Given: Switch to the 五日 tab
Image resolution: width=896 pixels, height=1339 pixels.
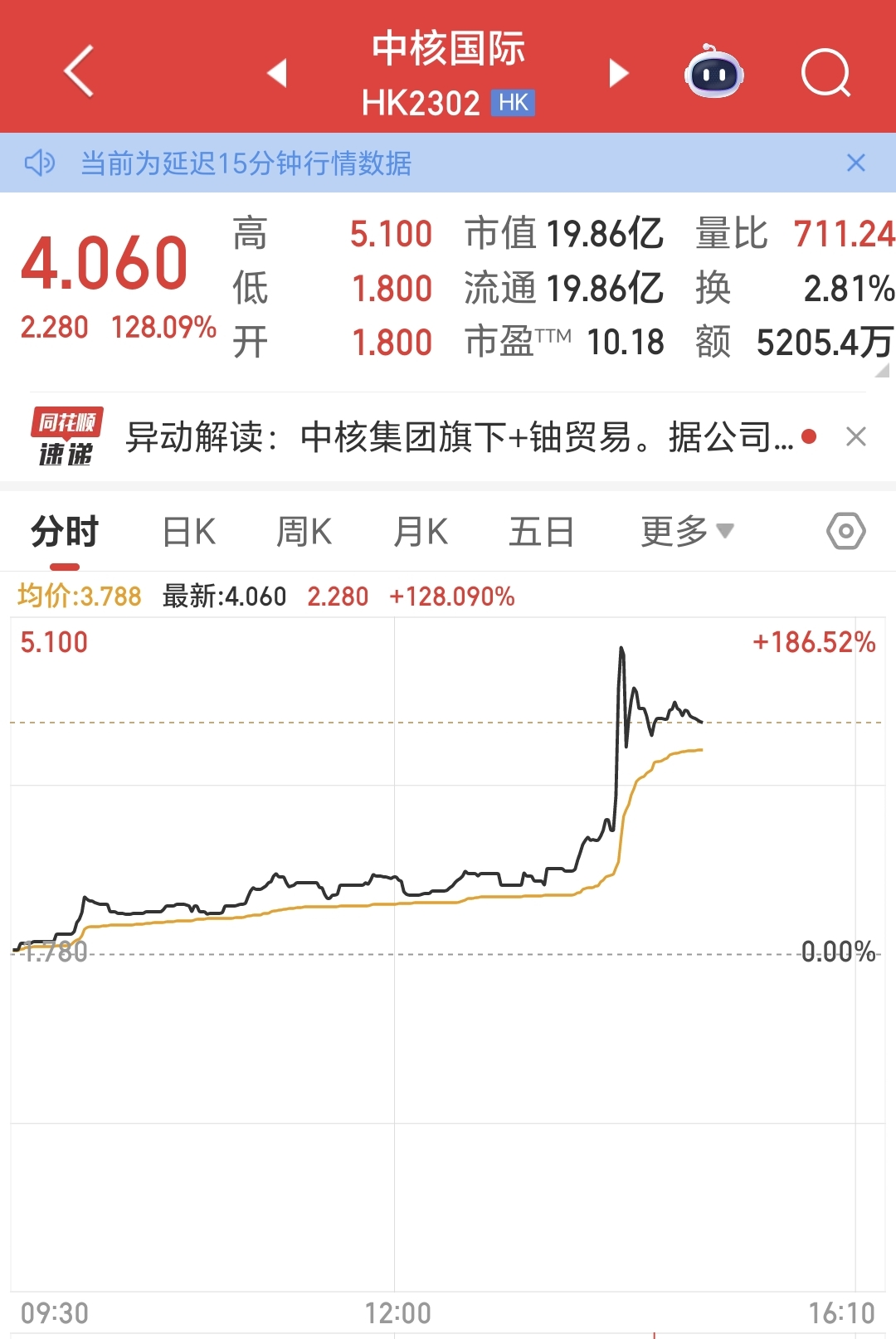Looking at the screenshot, I should point(541,532).
